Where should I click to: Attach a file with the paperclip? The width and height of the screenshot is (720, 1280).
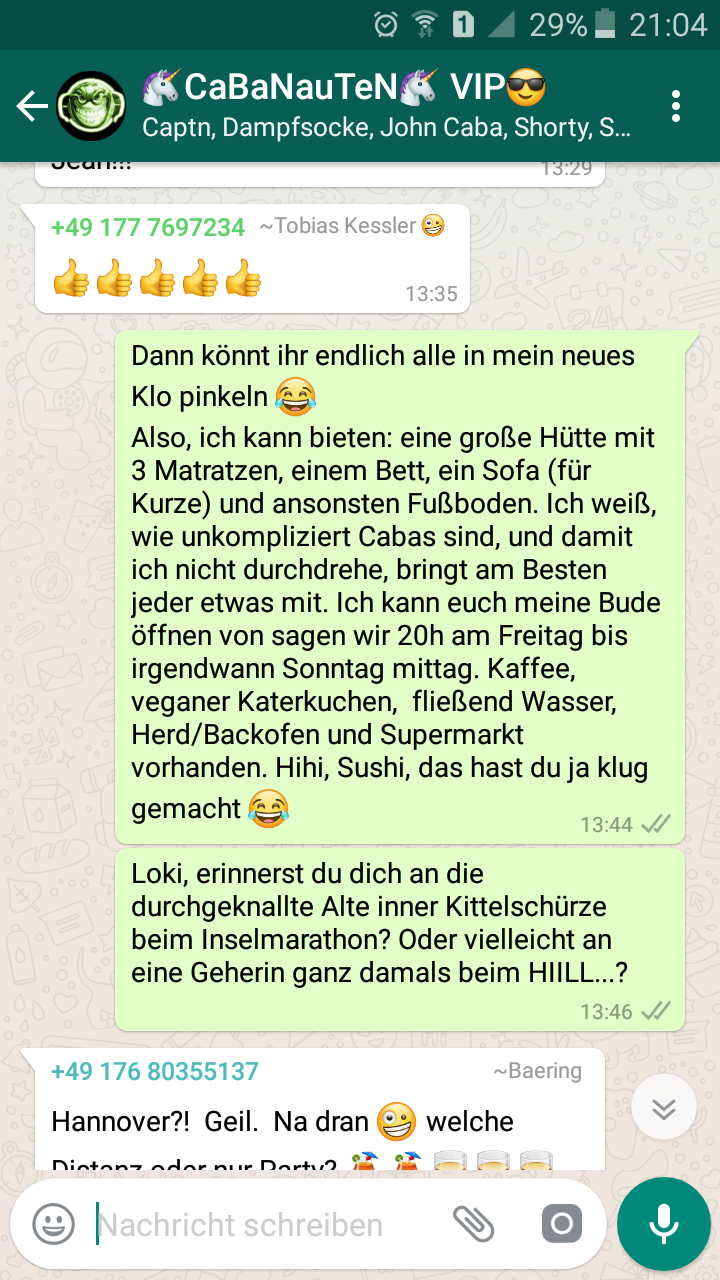coord(473,1223)
